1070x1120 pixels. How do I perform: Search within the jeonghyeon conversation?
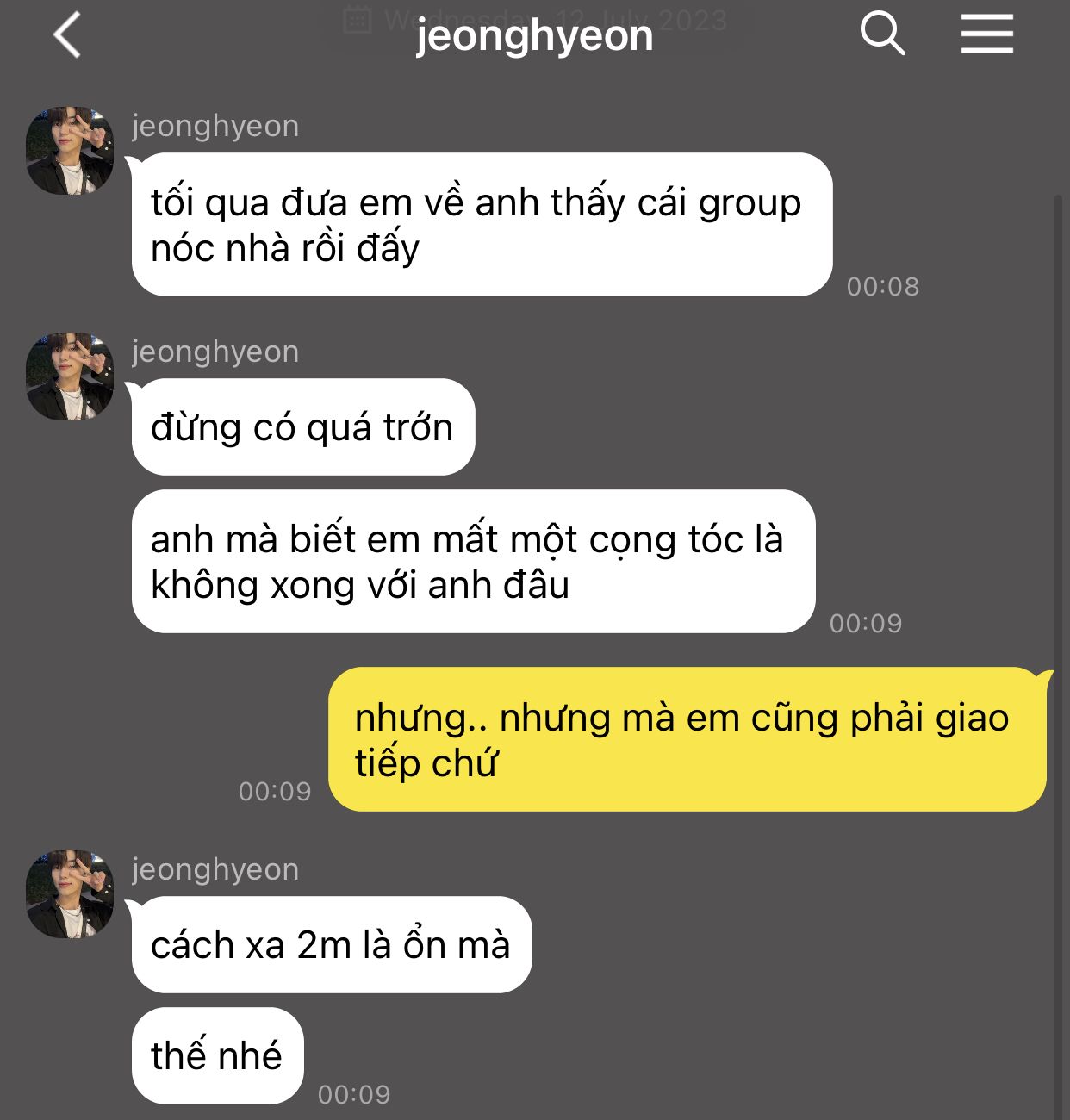882,35
